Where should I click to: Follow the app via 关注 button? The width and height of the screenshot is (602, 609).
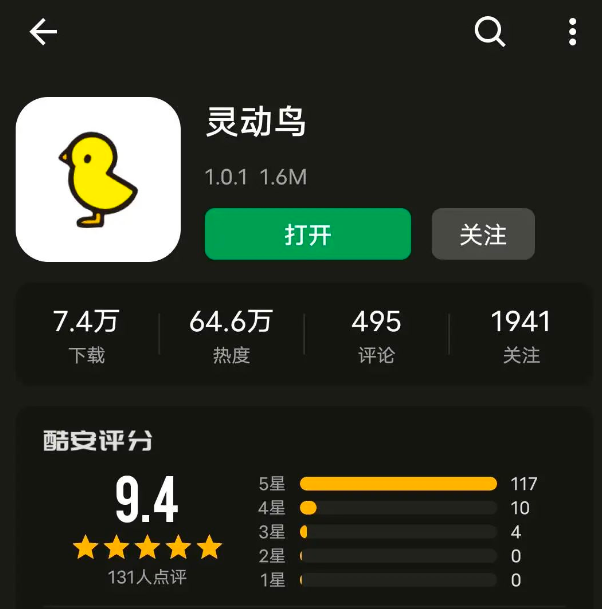pos(483,234)
